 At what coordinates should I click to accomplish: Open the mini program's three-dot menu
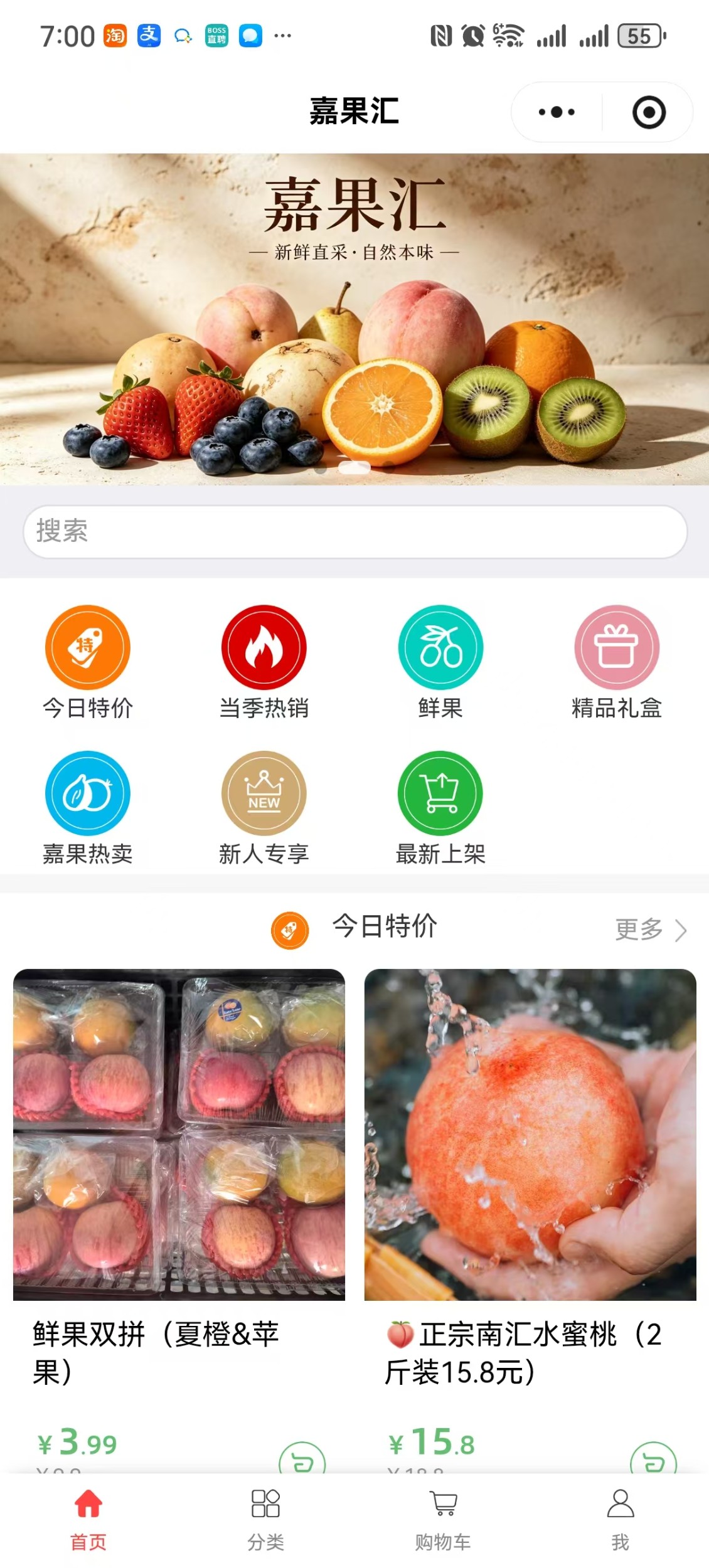click(557, 112)
